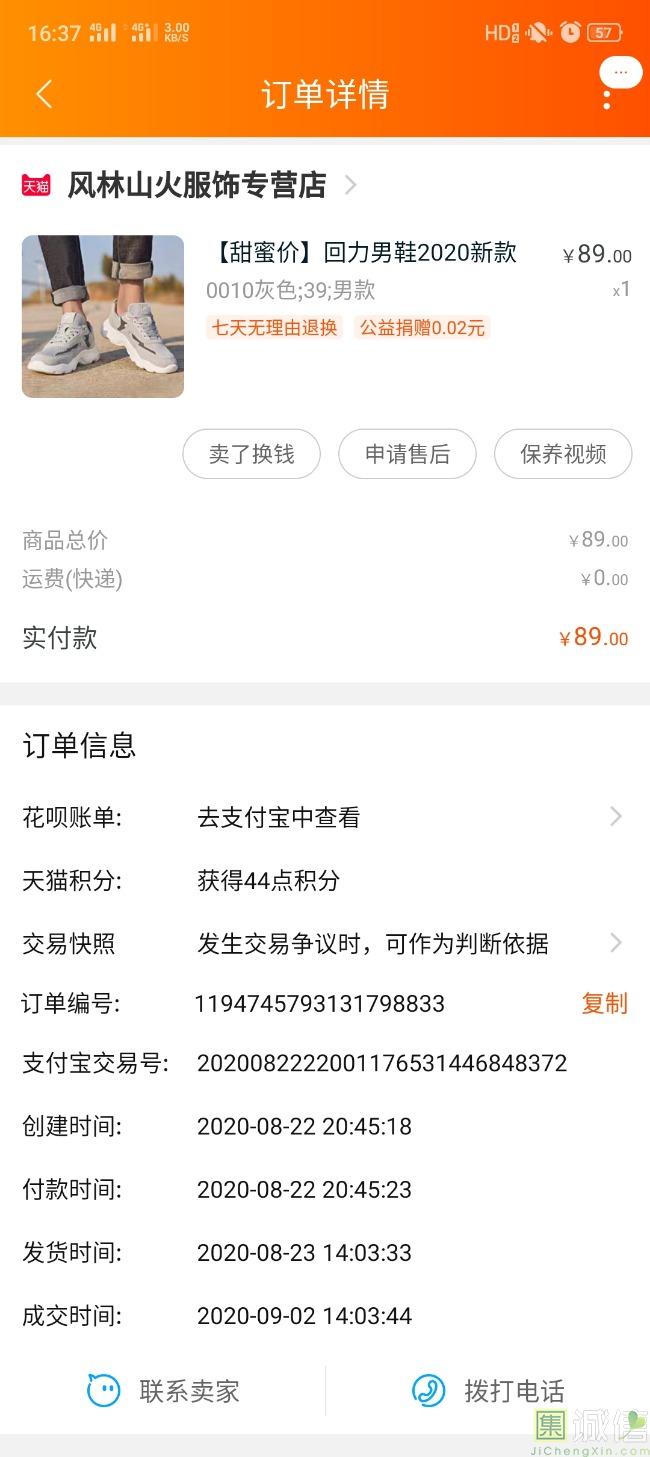Watch the 保养视频 care video
Viewport: 650px width, 1457px height.
point(563,454)
